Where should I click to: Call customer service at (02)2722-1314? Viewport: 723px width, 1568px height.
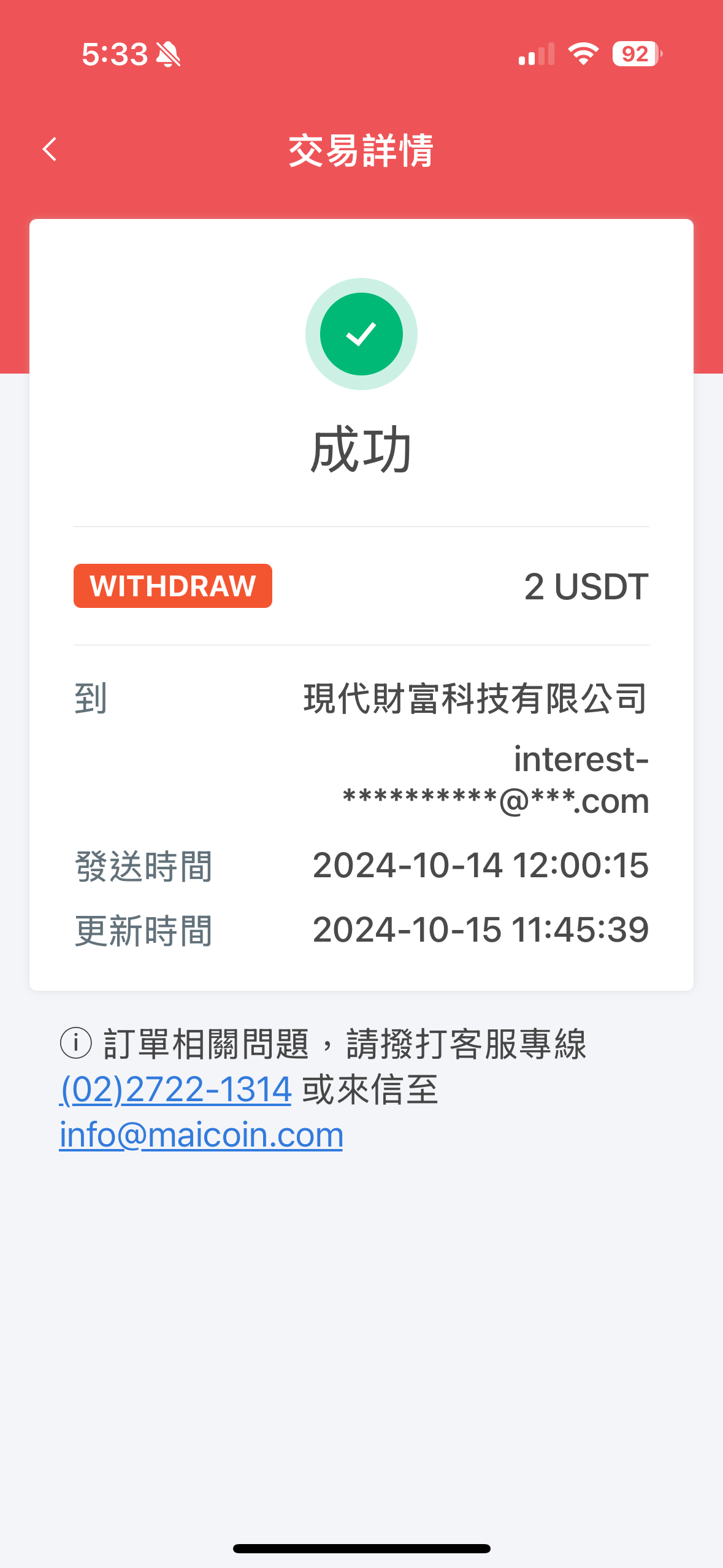(175, 1090)
